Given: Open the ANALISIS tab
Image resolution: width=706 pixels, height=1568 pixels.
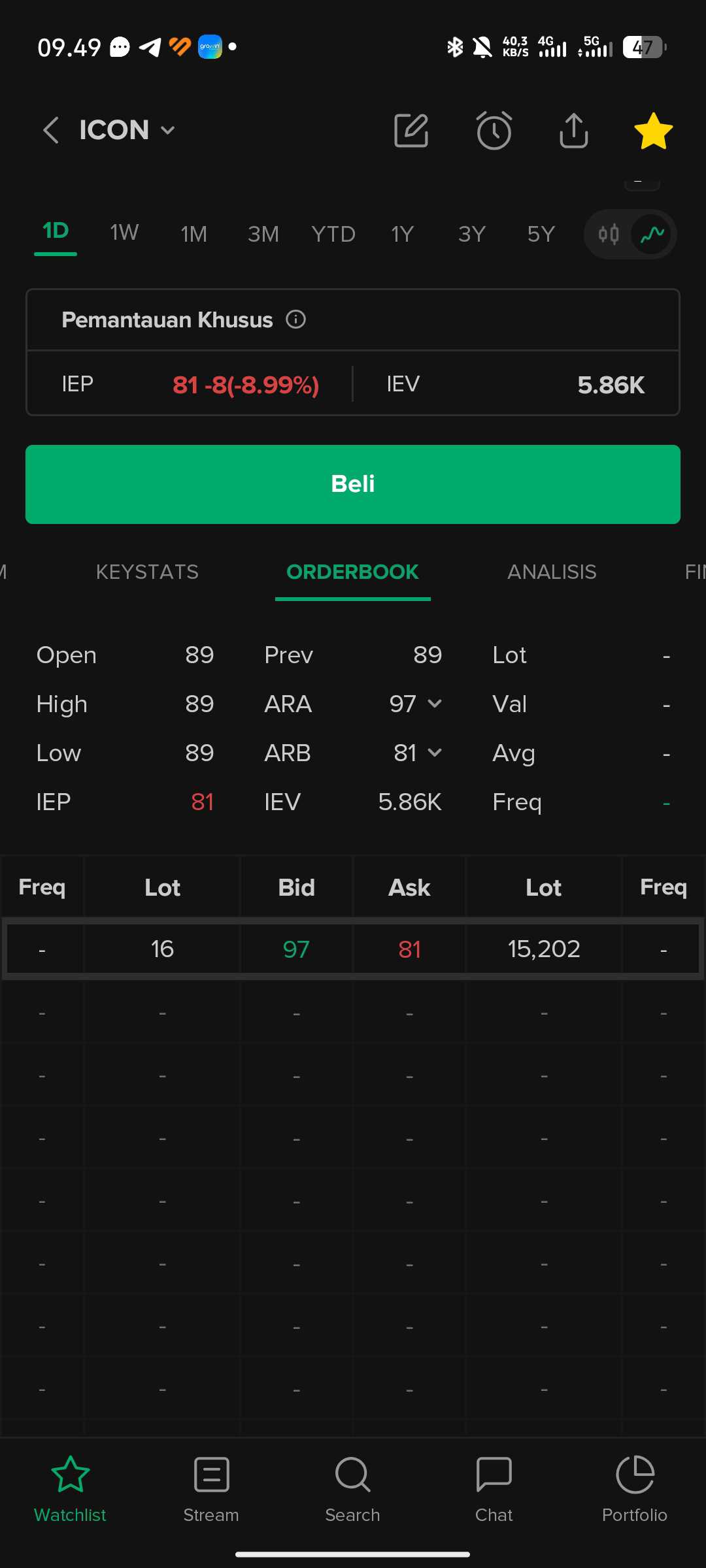Looking at the screenshot, I should click(552, 572).
